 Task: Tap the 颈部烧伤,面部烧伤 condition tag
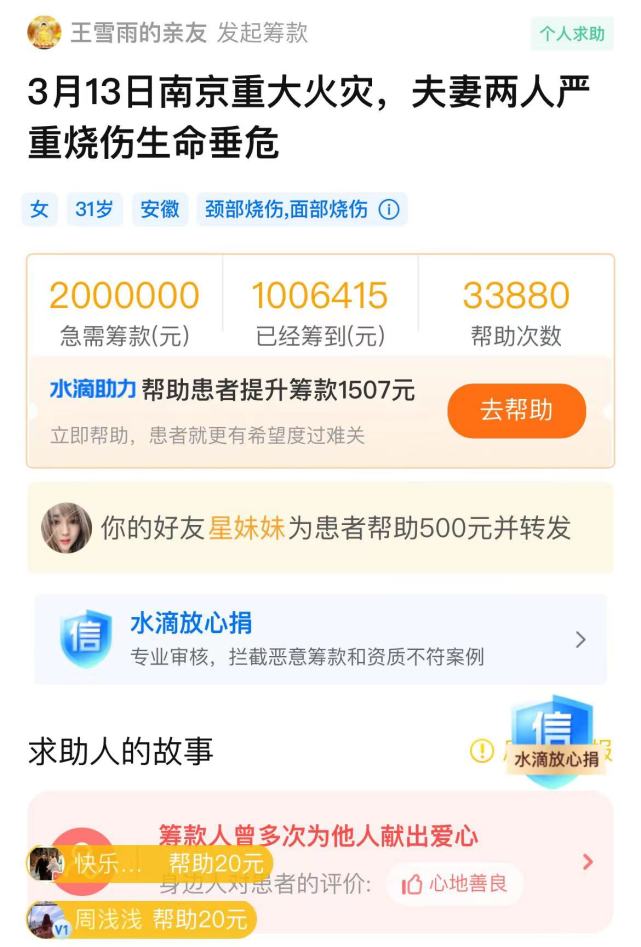point(287,210)
